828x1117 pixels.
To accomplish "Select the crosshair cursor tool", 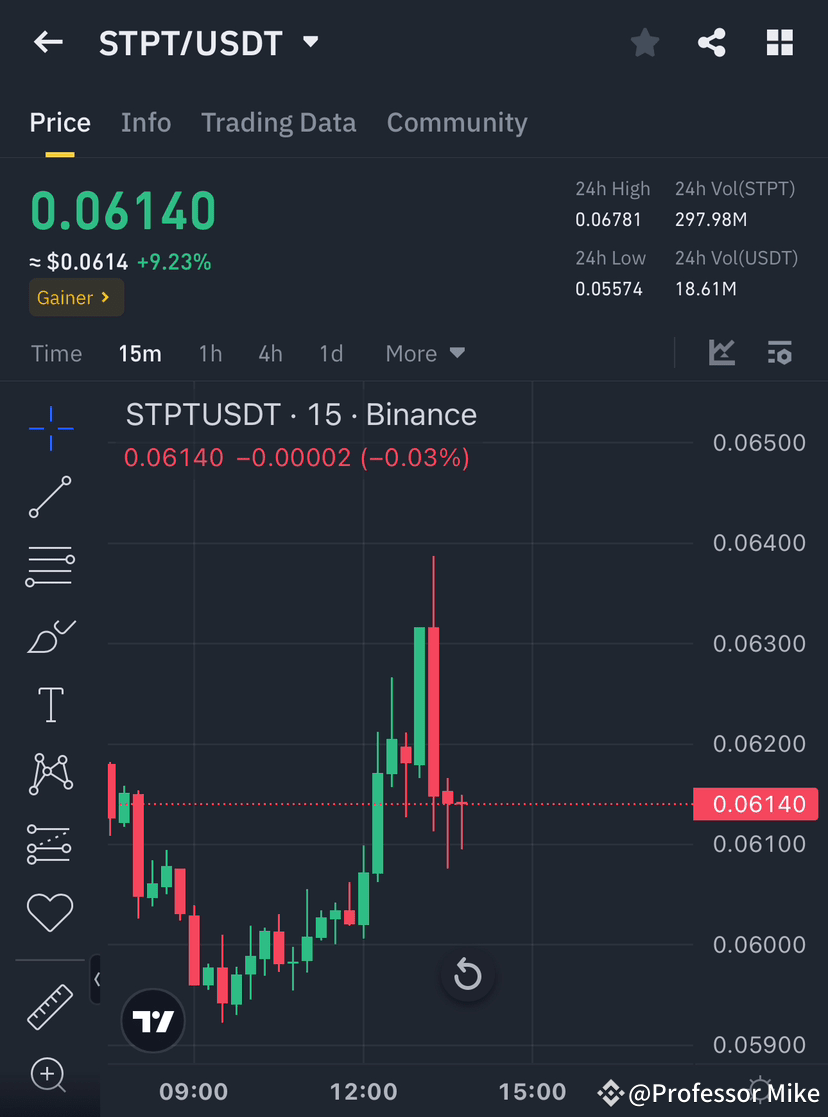I will click(50, 428).
